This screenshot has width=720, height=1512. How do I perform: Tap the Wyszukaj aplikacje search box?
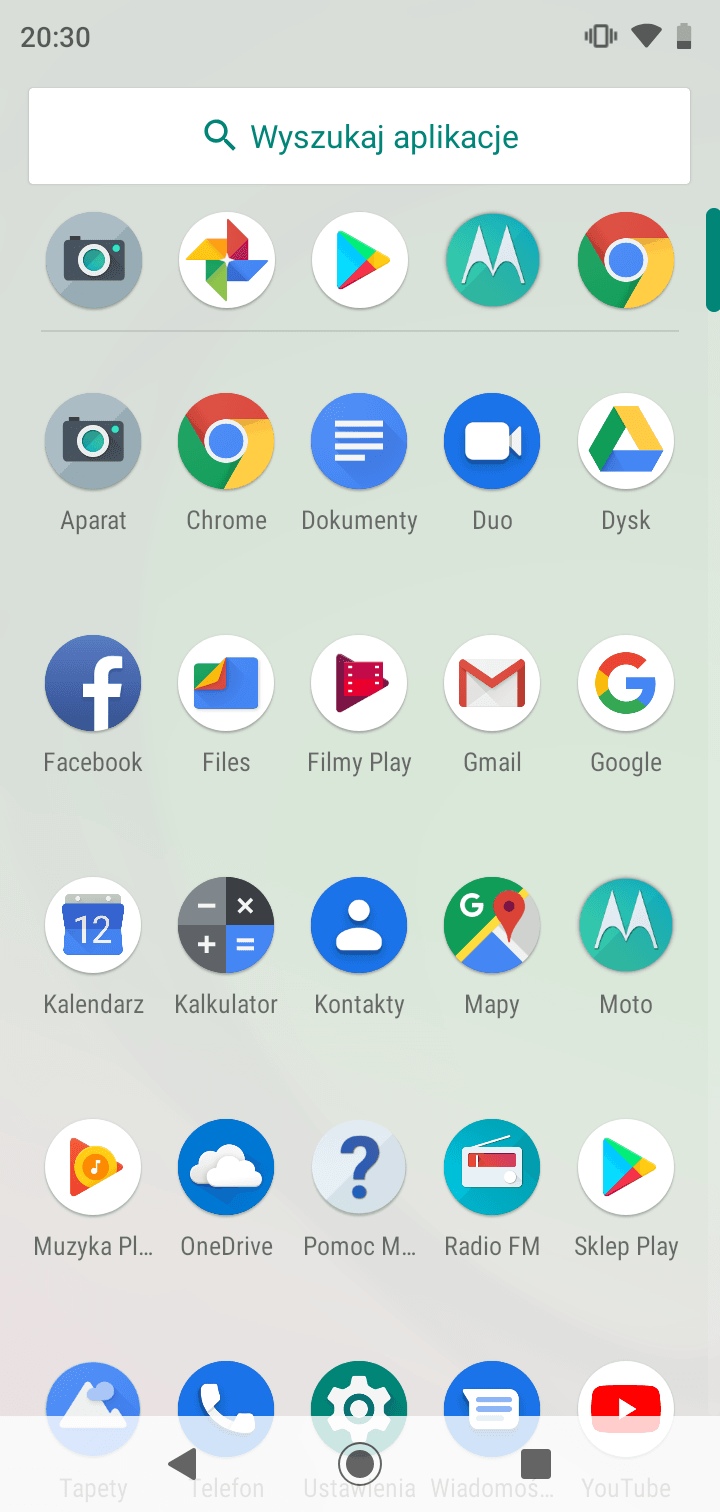point(360,136)
